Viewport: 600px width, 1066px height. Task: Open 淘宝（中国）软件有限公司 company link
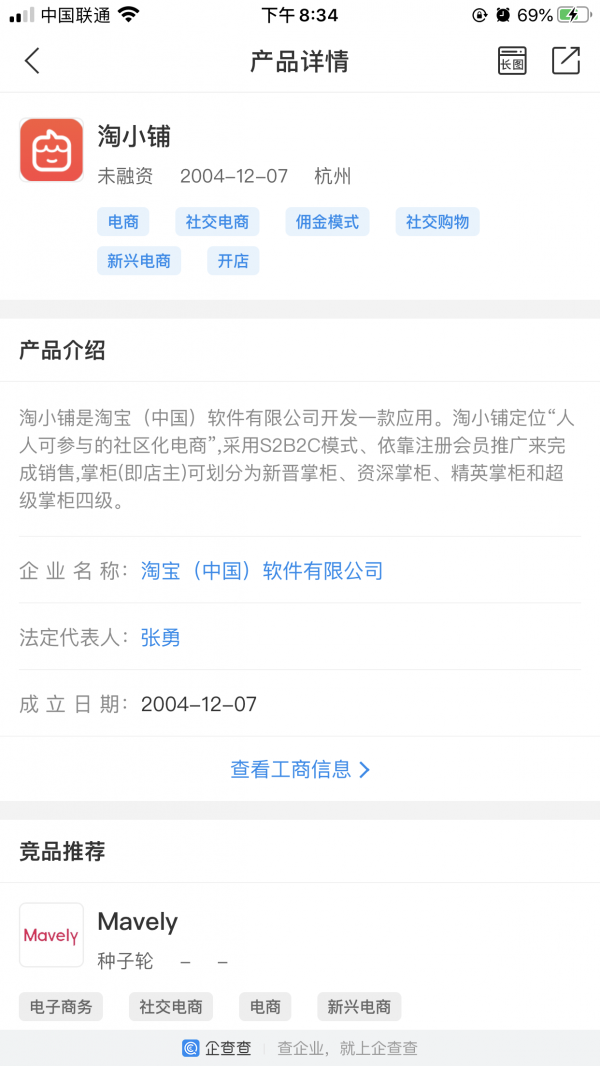[262, 571]
